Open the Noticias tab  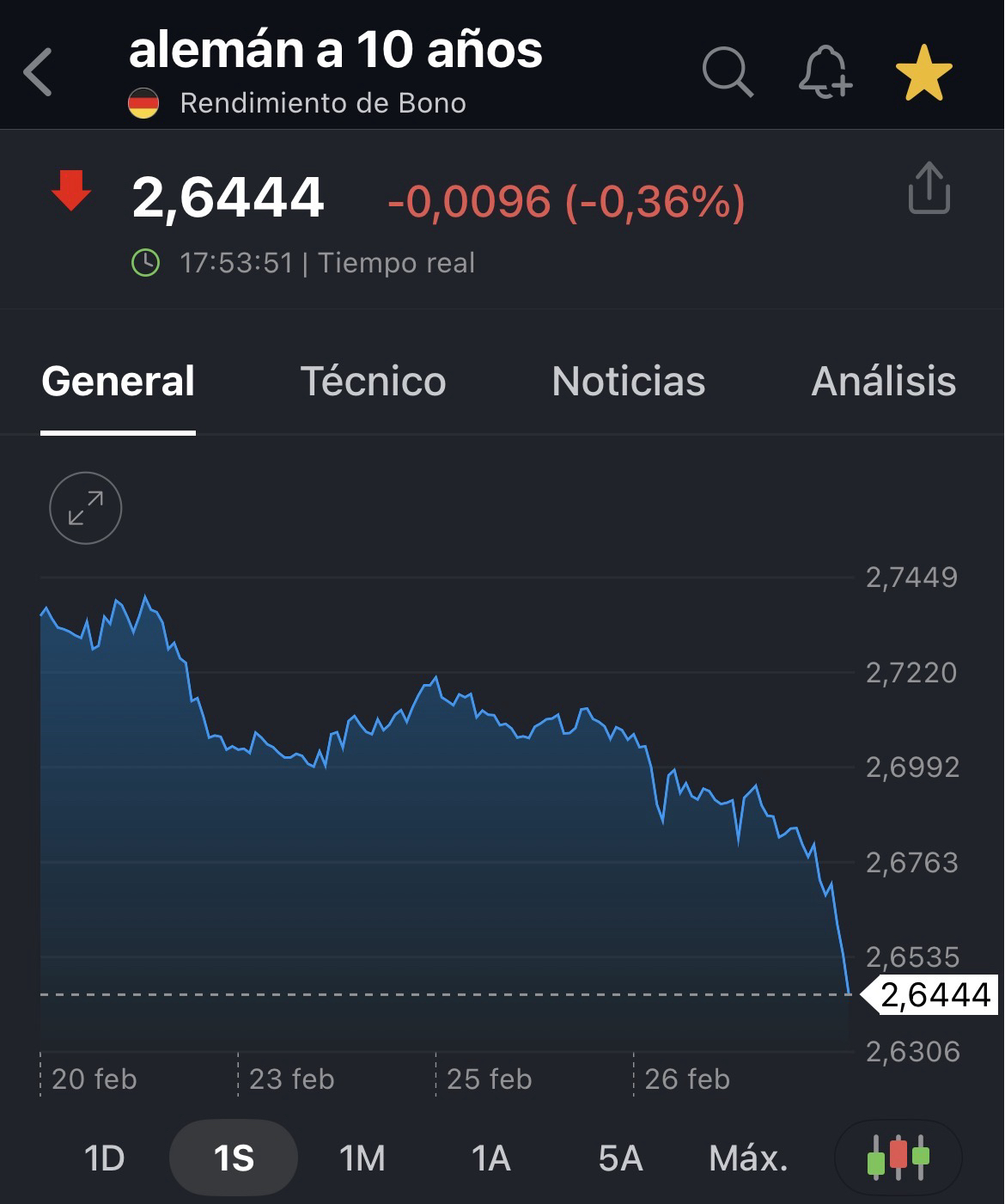click(628, 381)
